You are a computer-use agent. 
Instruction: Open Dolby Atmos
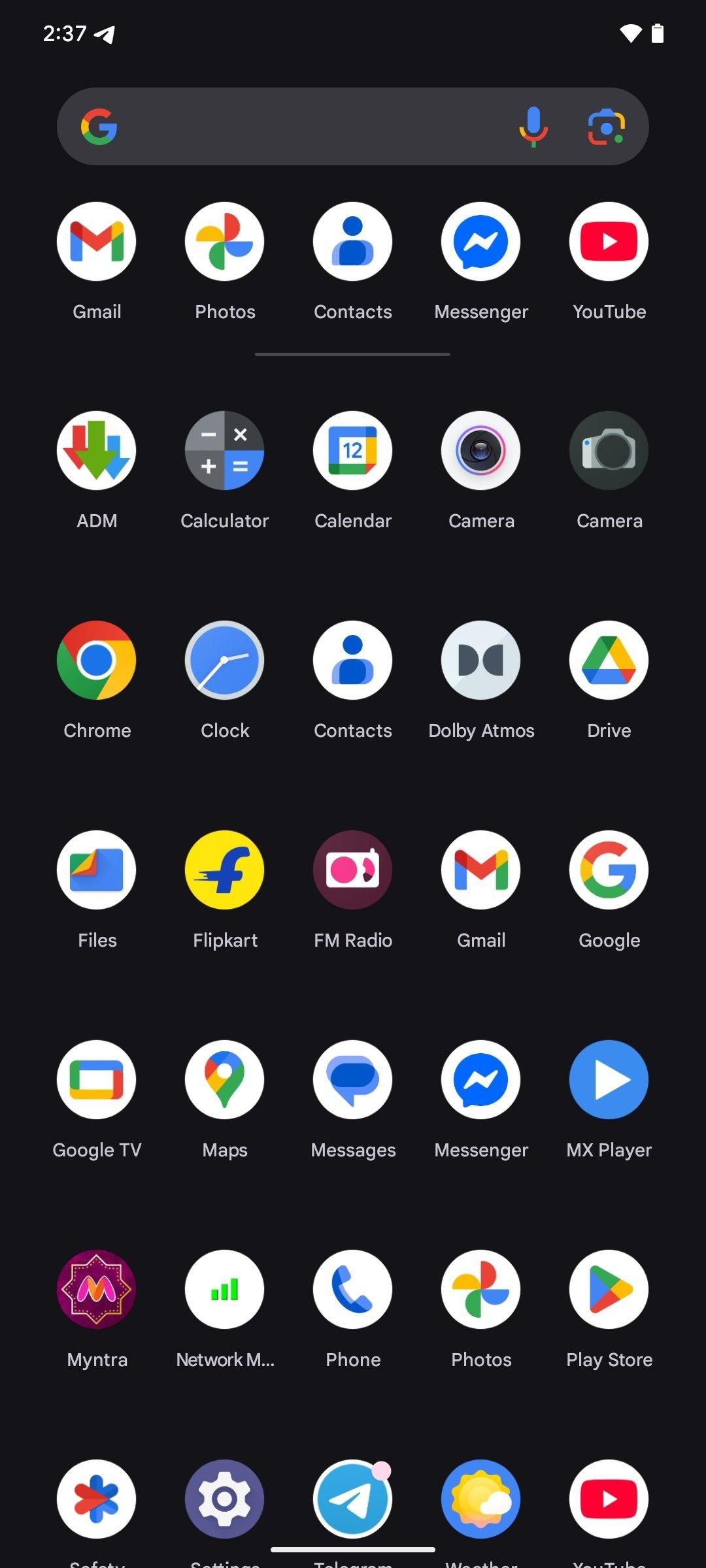[x=481, y=661]
